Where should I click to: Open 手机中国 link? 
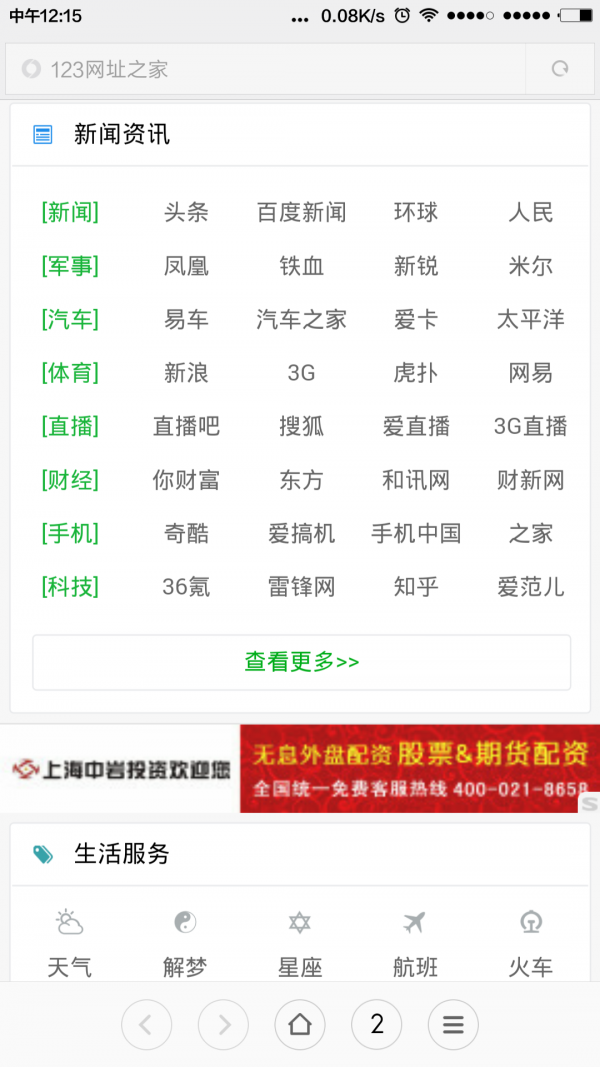[x=415, y=534]
